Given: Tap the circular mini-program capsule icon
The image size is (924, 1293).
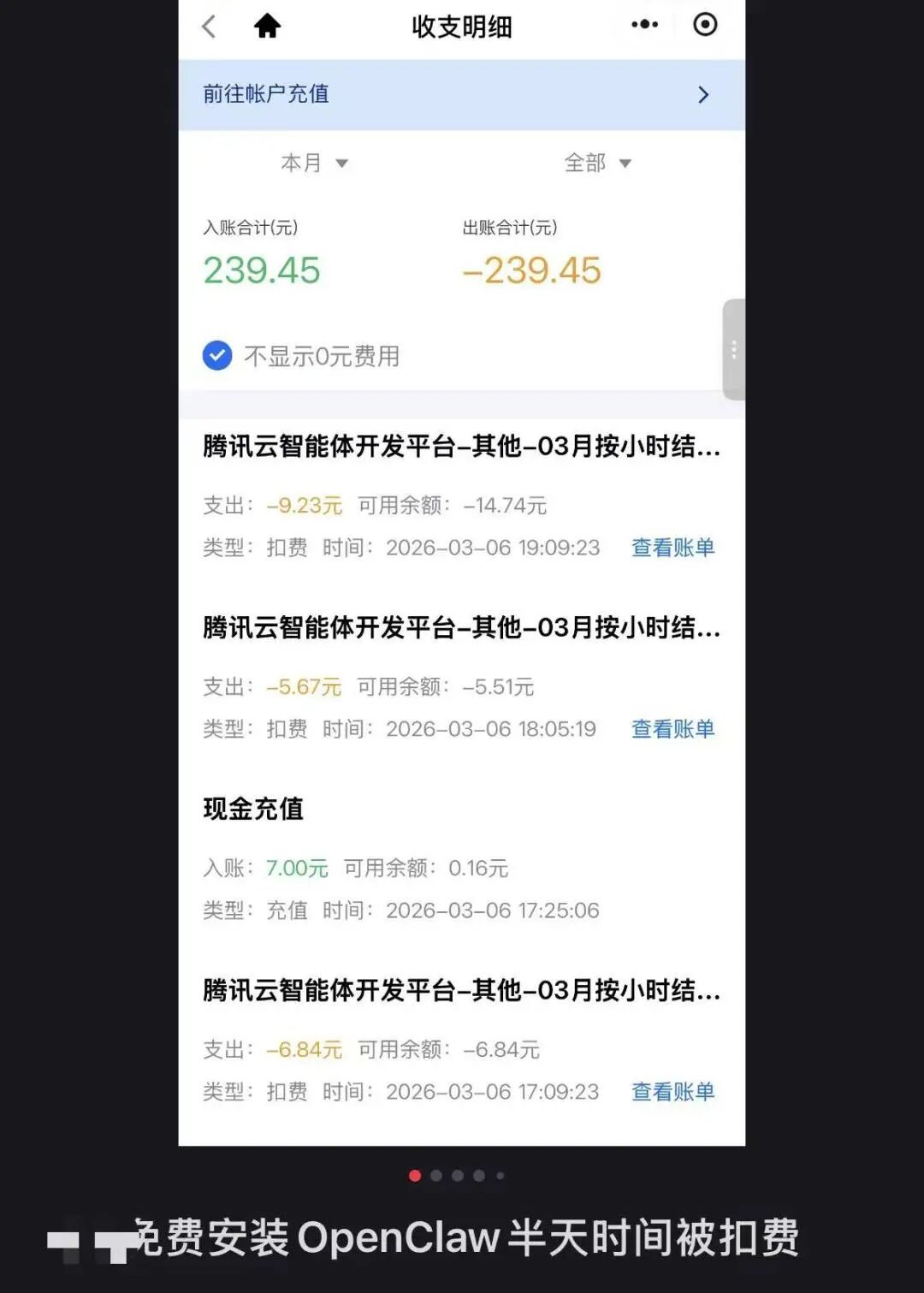Looking at the screenshot, I should pos(705,26).
